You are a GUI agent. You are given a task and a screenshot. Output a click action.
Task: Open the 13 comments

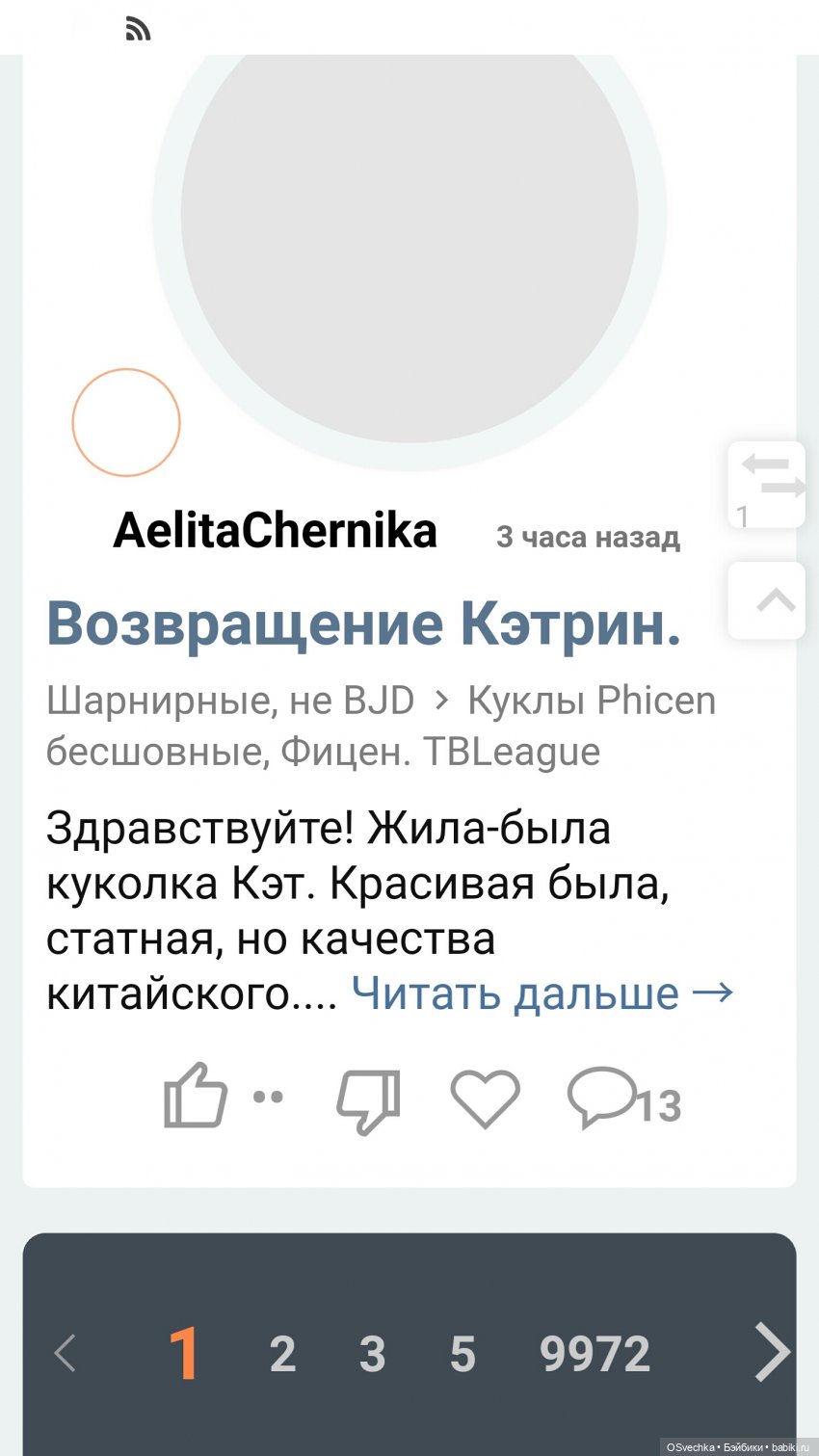tap(623, 1099)
